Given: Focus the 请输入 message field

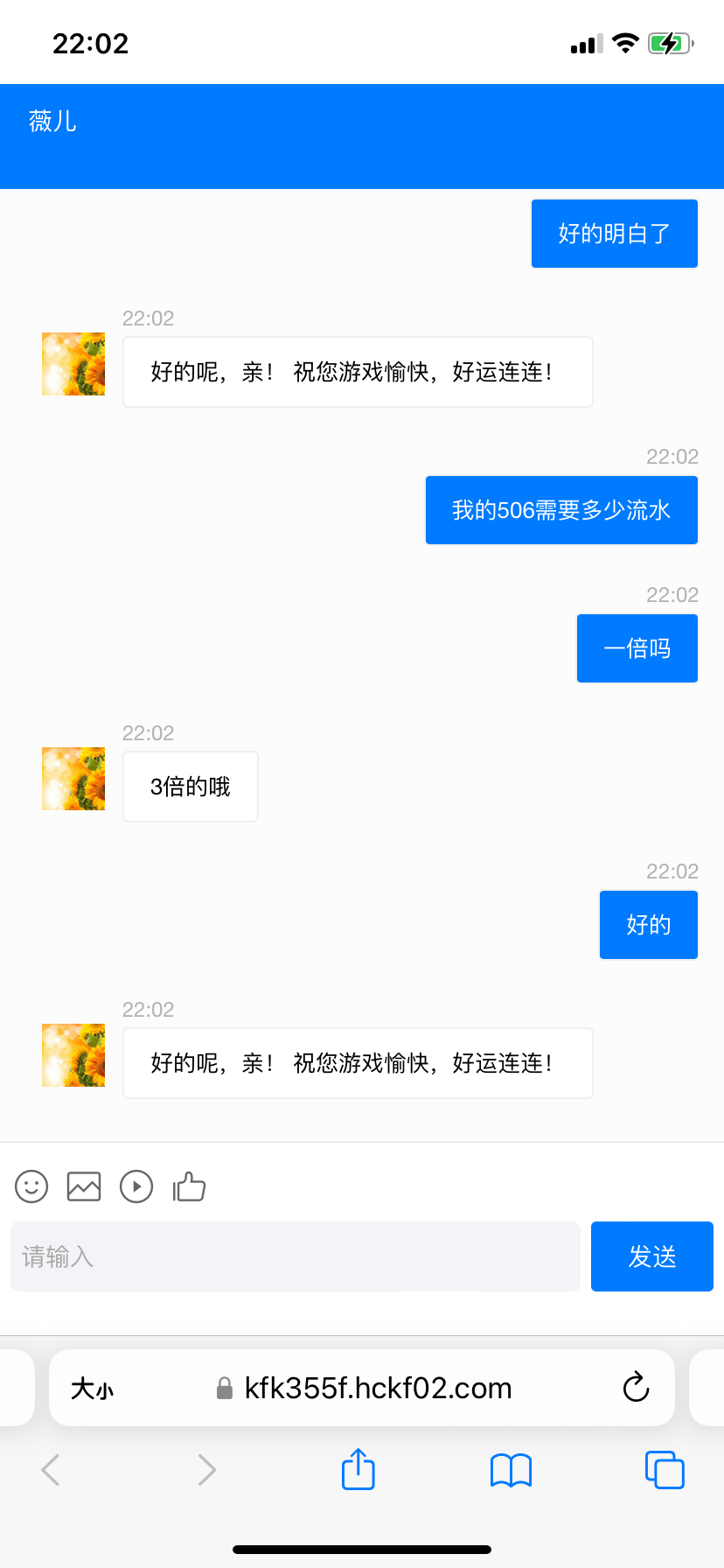Looking at the screenshot, I should [x=296, y=1256].
